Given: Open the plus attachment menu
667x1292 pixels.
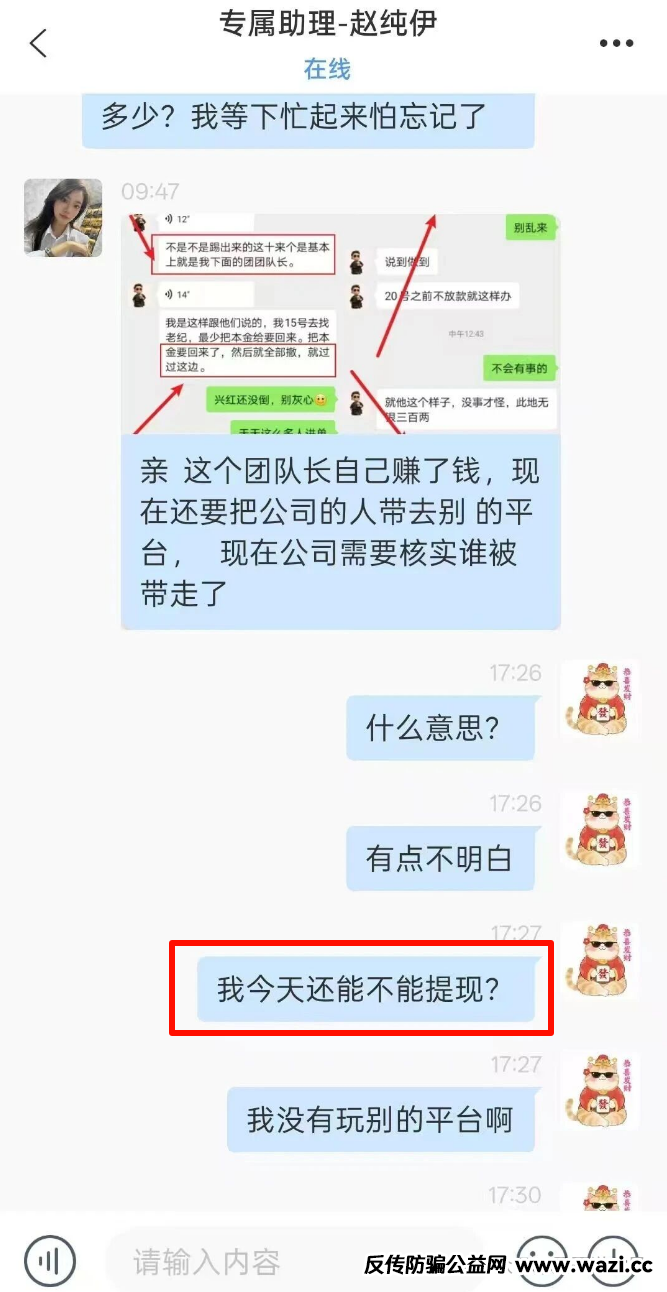Looking at the screenshot, I should point(611,1258).
